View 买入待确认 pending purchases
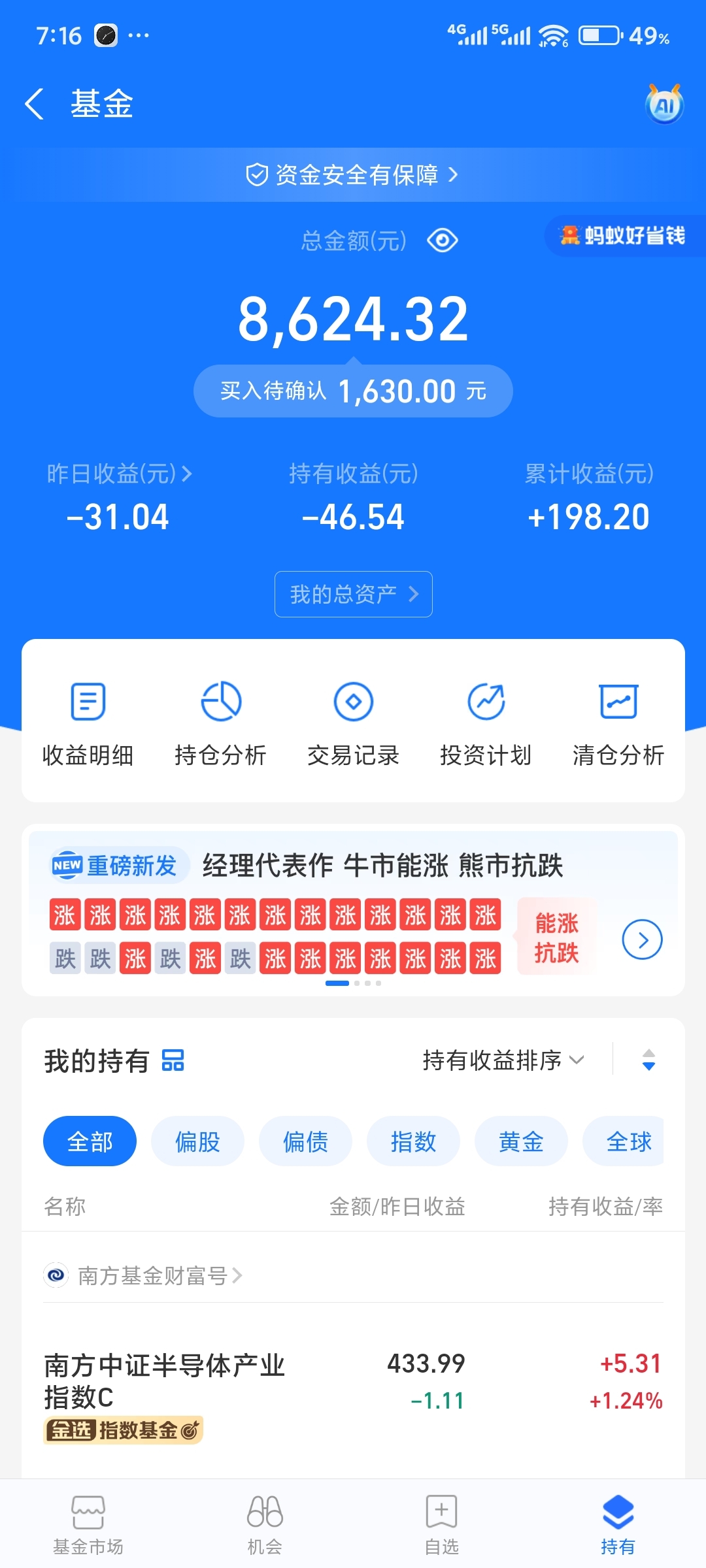Image resolution: width=706 pixels, height=1568 pixels. tap(353, 391)
